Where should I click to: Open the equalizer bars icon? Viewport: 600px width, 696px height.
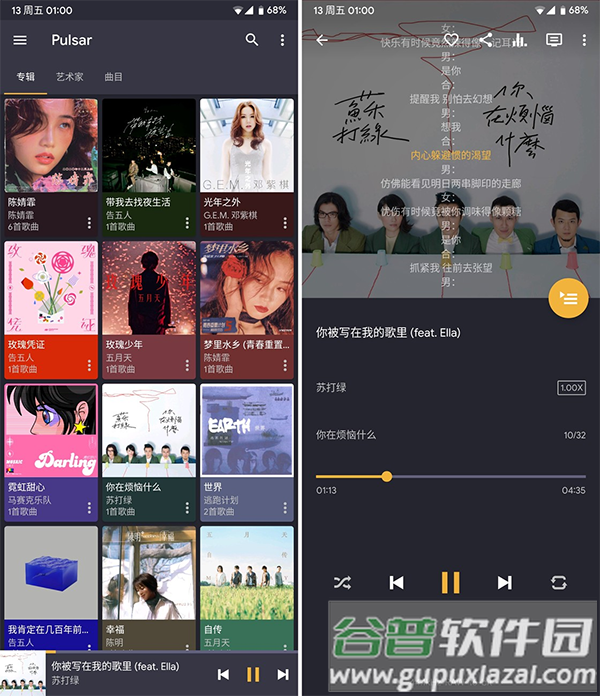click(x=519, y=40)
